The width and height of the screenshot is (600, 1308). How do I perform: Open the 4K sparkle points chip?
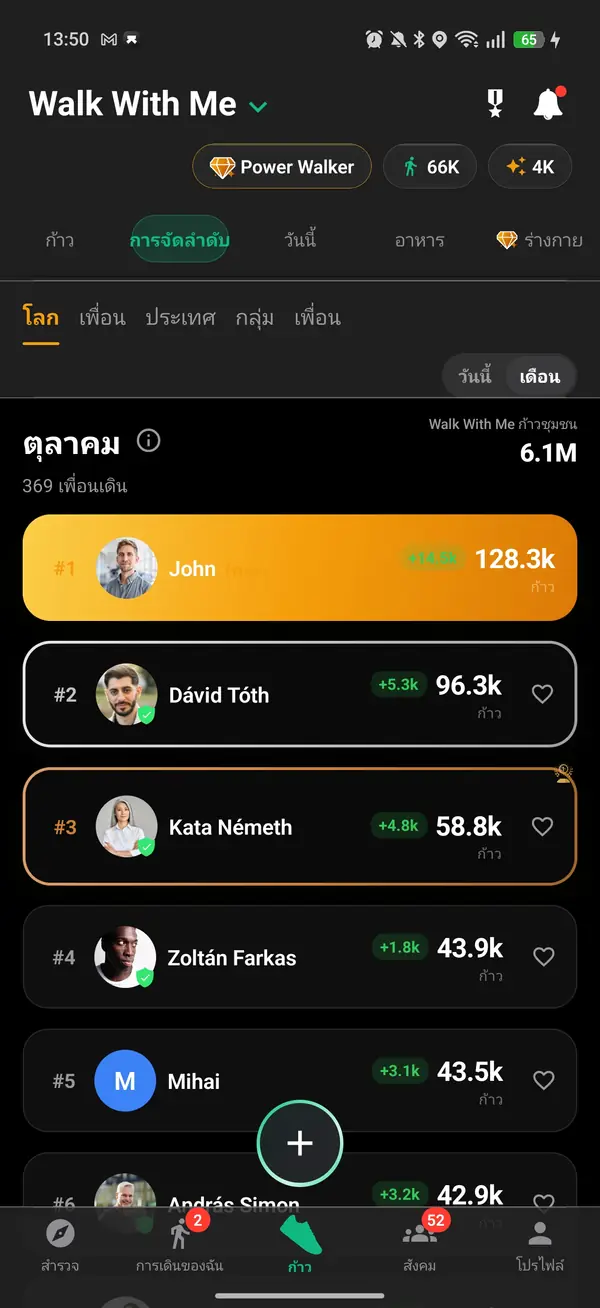[530, 167]
